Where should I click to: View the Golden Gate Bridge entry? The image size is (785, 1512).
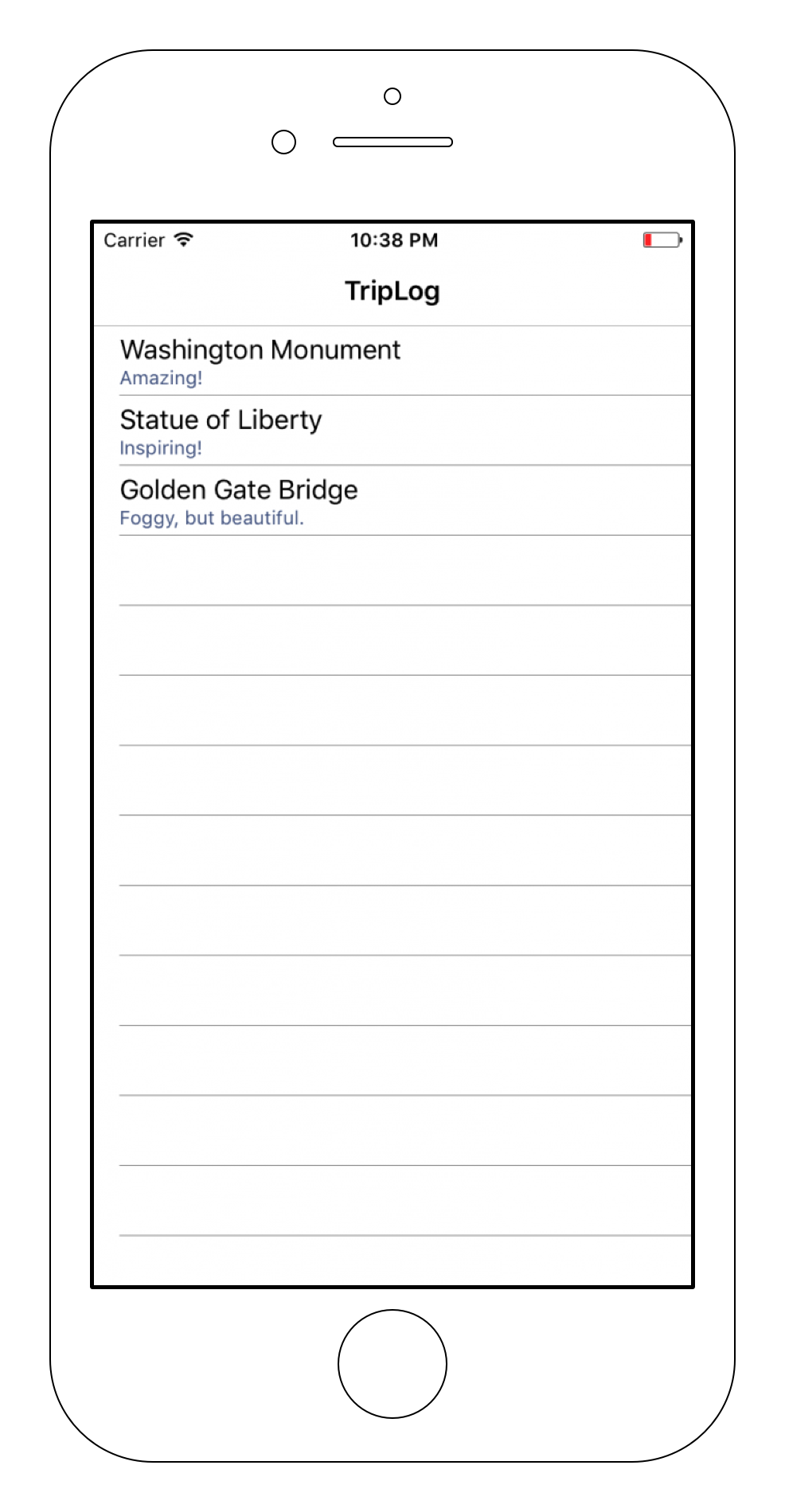(x=392, y=501)
